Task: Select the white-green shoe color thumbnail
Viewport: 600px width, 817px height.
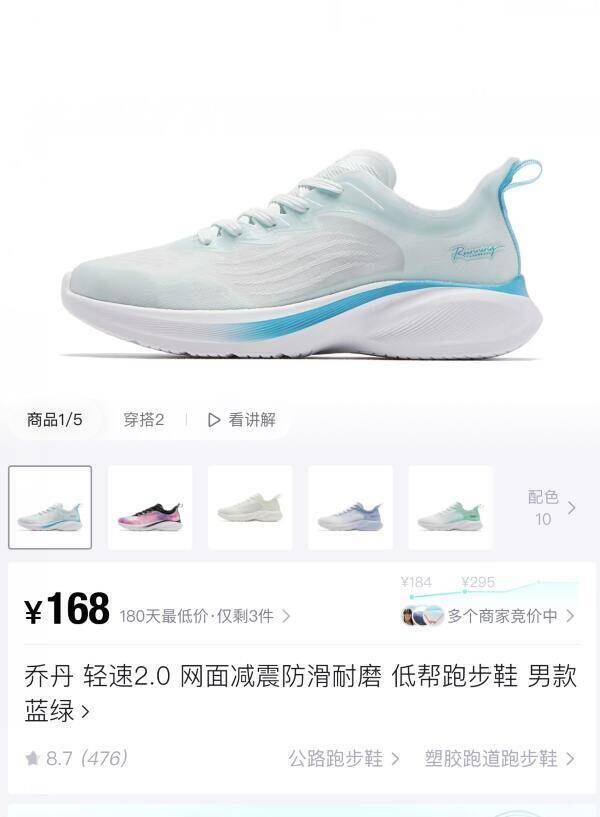Action: point(450,507)
